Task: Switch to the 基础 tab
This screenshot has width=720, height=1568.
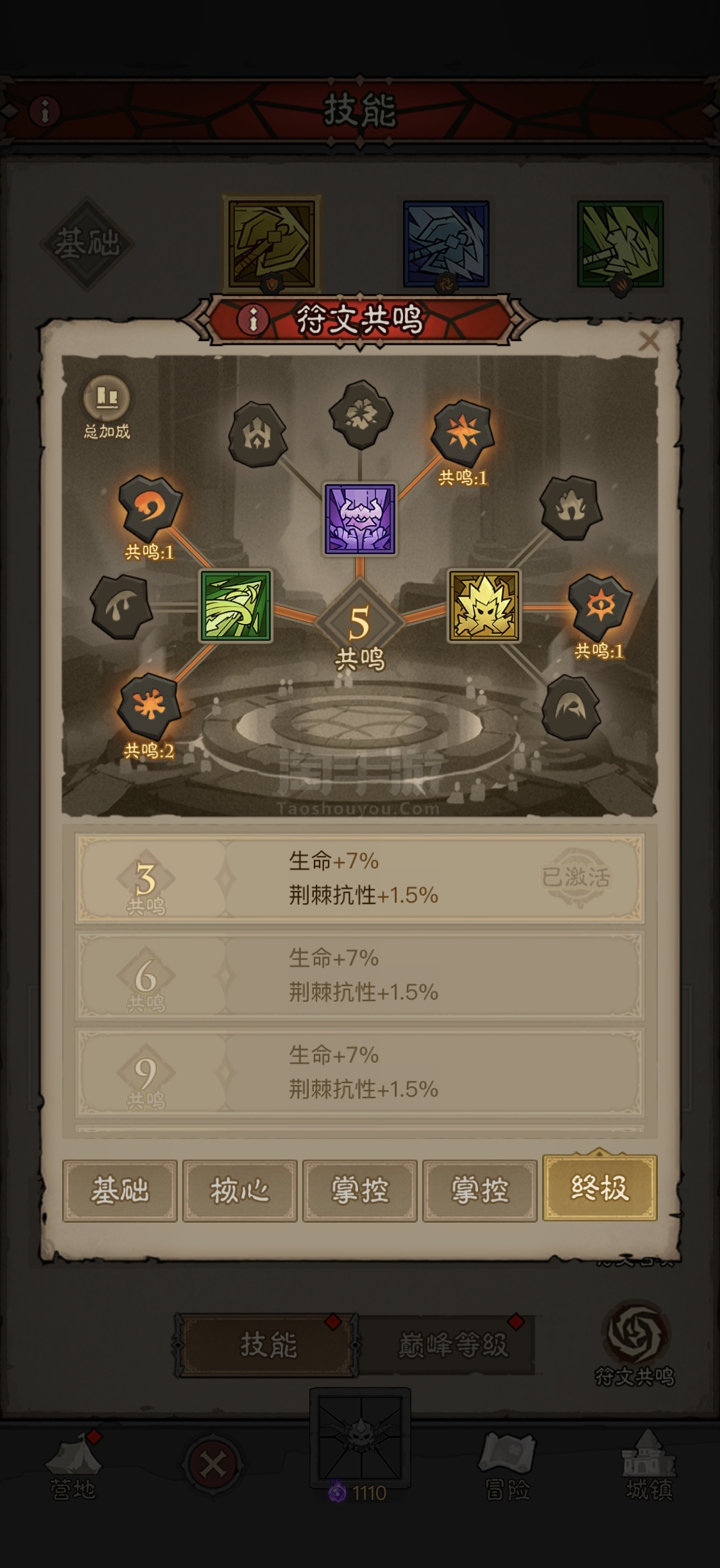Action: pyautogui.click(x=119, y=1190)
